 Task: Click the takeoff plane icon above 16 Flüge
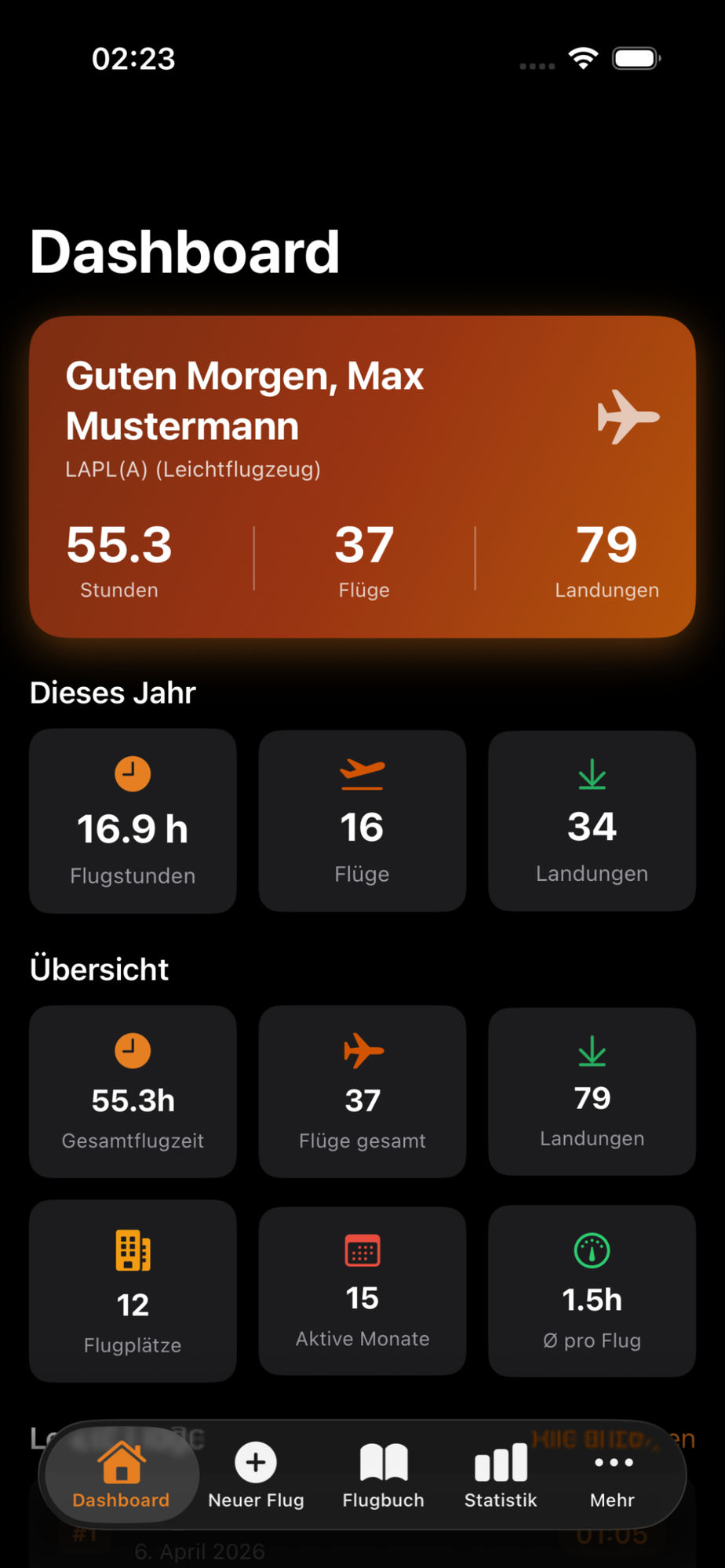click(x=362, y=773)
